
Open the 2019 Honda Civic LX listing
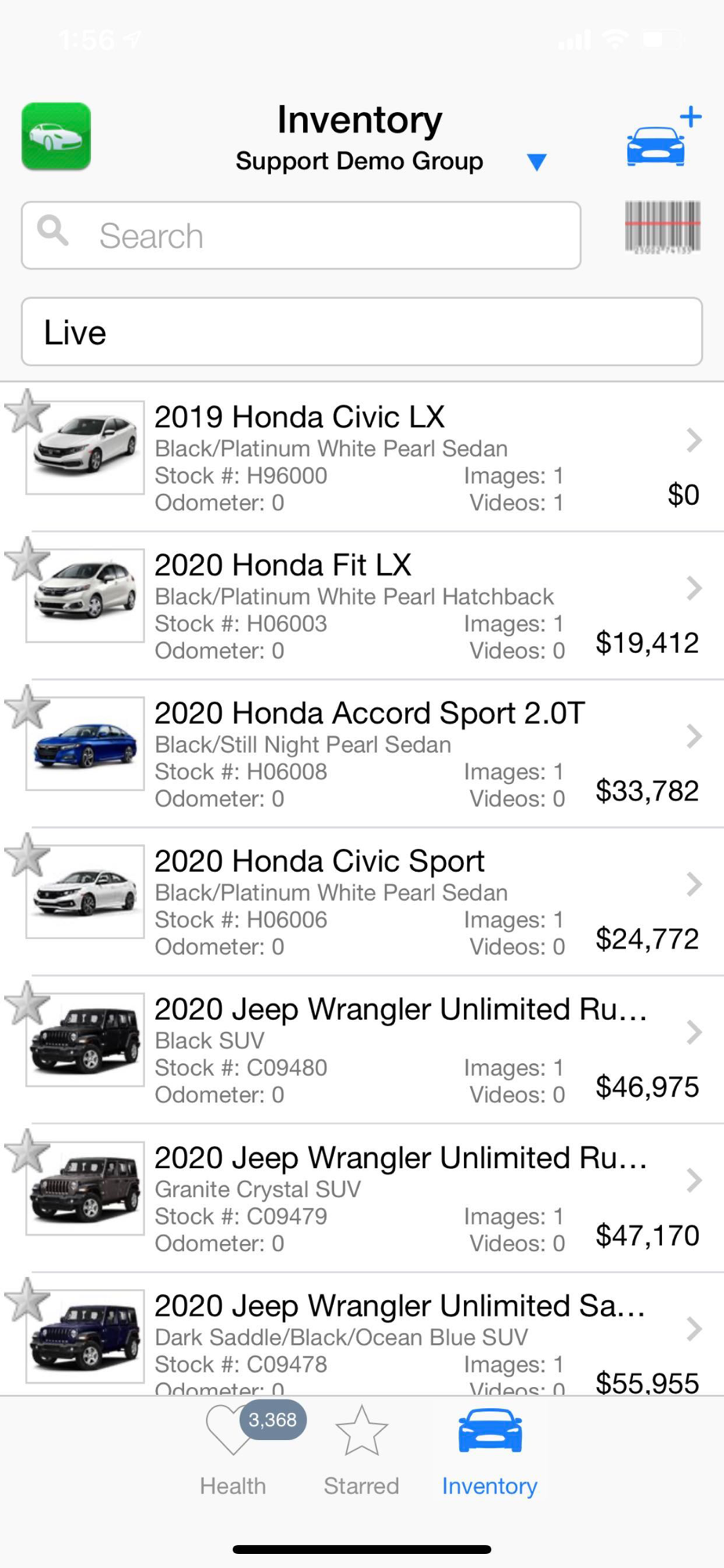pos(362,457)
